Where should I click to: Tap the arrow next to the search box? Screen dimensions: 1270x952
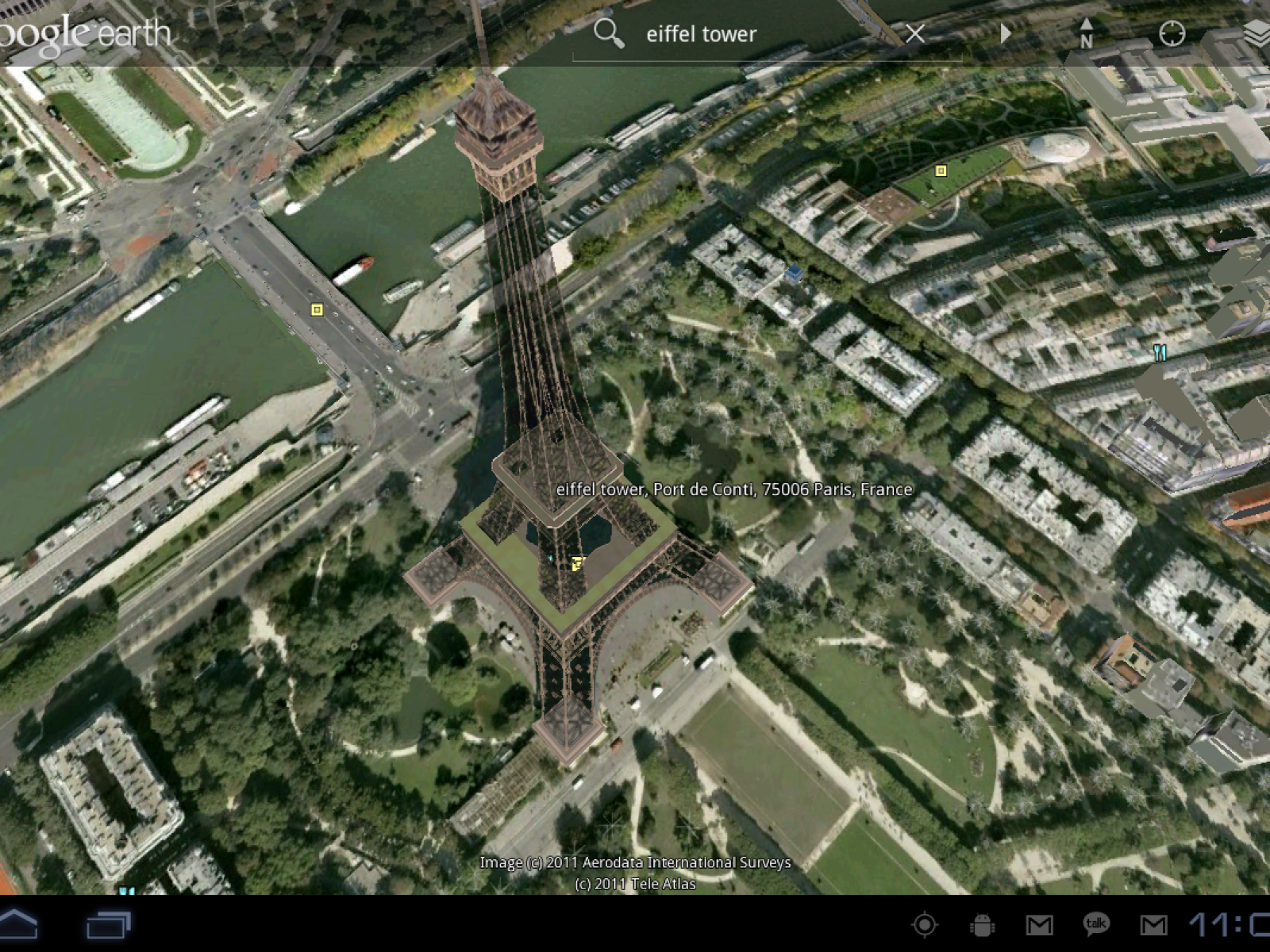(1005, 33)
